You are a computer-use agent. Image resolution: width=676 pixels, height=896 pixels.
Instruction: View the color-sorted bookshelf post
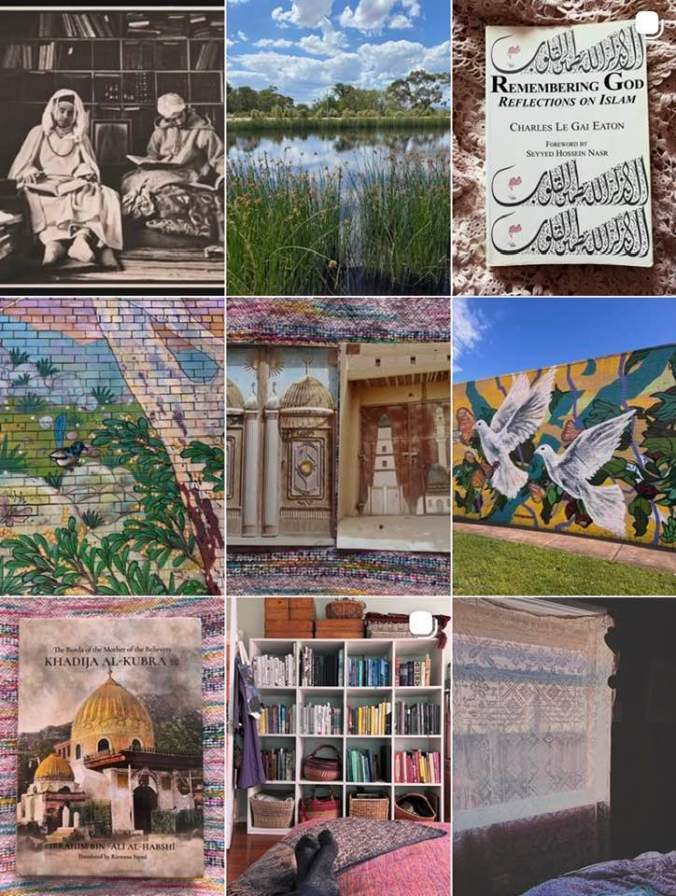click(x=338, y=747)
